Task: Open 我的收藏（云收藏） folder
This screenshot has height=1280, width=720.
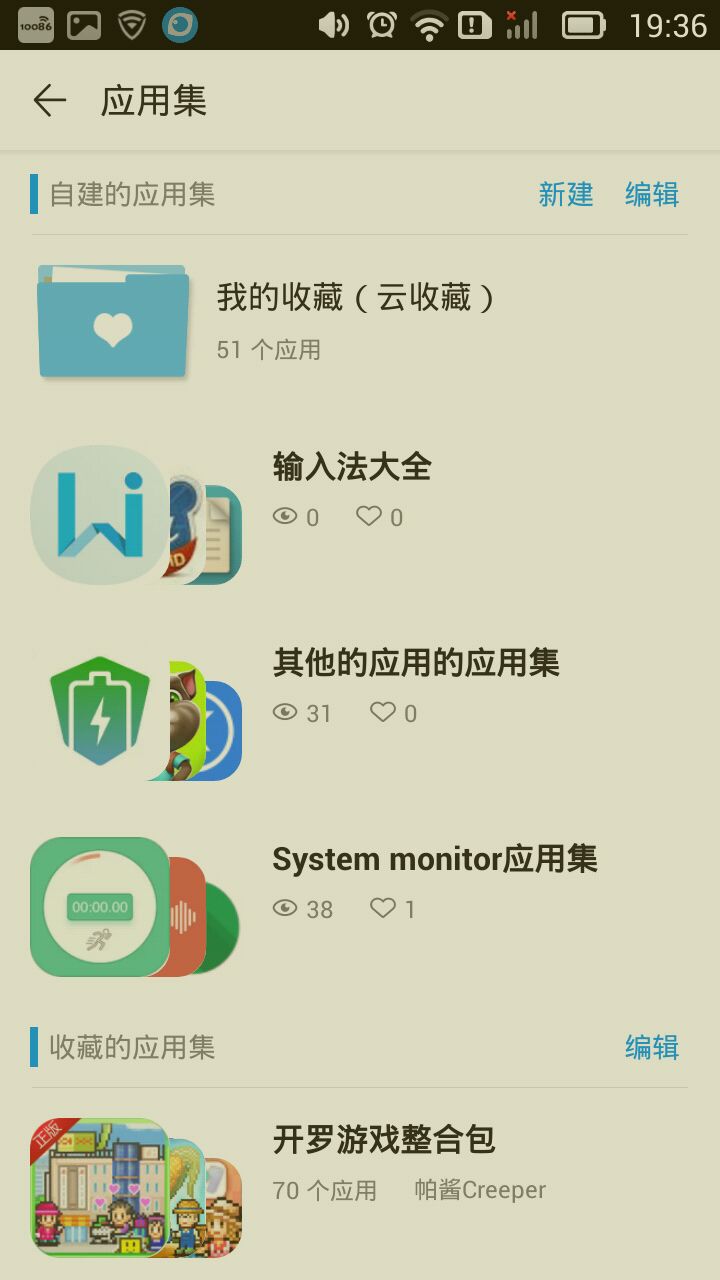Action: click(x=355, y=321)
